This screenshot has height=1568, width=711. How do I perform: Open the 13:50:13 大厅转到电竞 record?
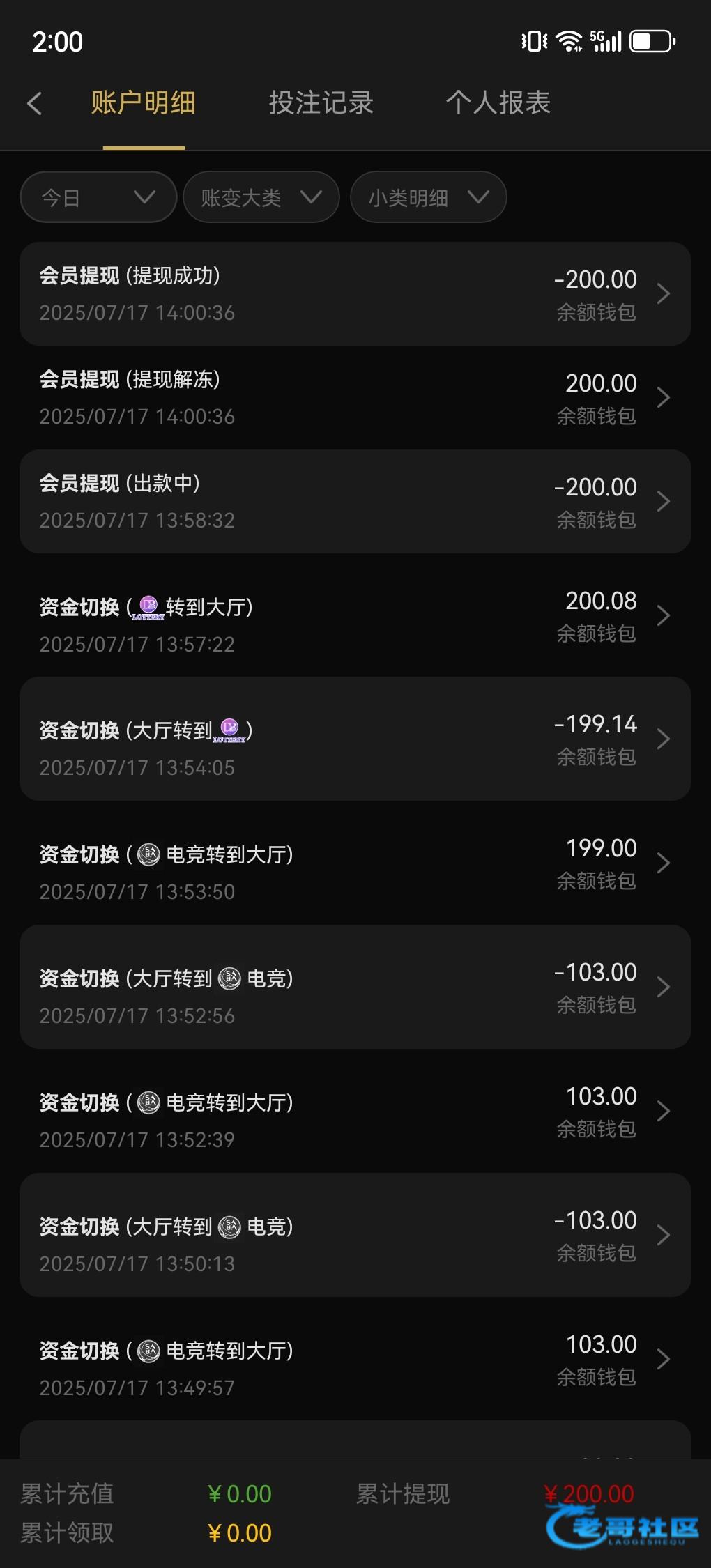point(355,1235)
